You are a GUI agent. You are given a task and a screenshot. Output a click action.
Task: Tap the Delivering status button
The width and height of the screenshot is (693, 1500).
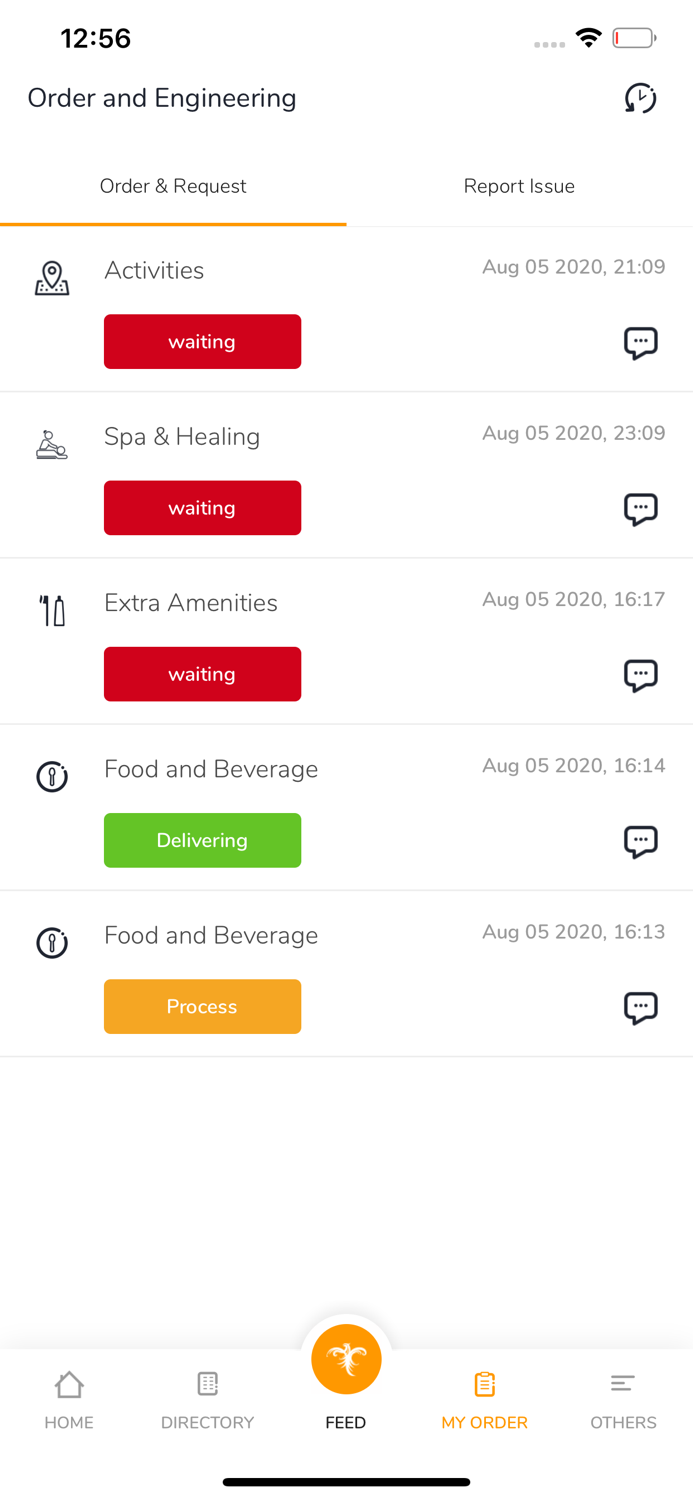(x=202, y=840)
